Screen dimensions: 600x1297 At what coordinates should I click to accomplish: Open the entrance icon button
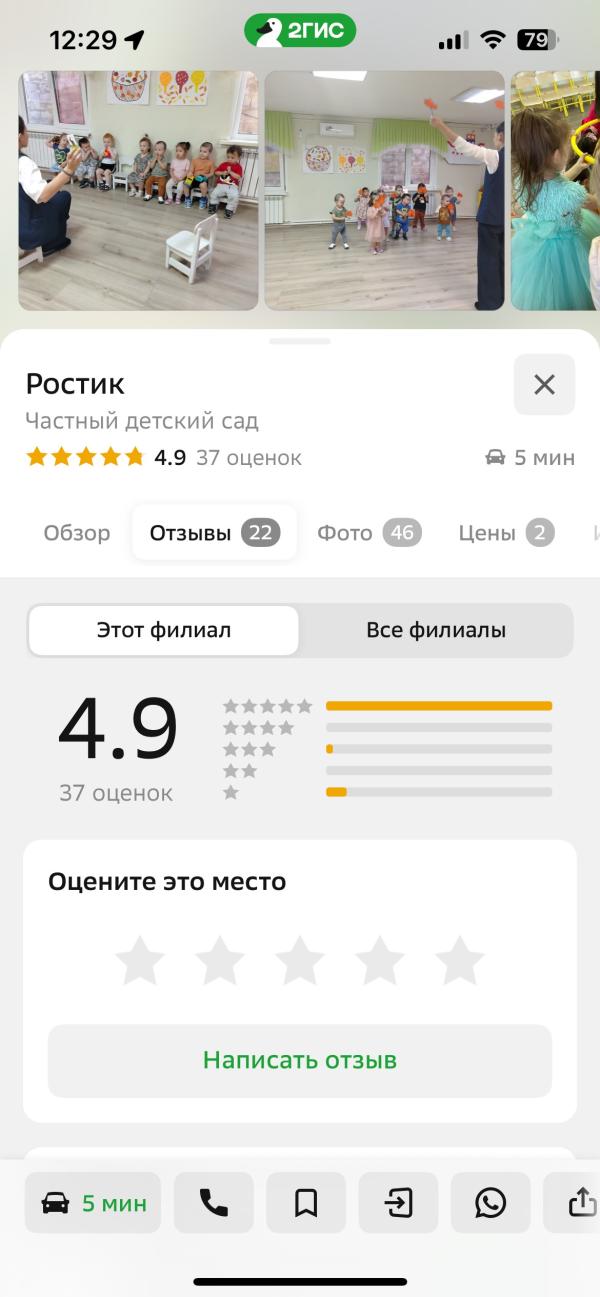point(398,1203)
